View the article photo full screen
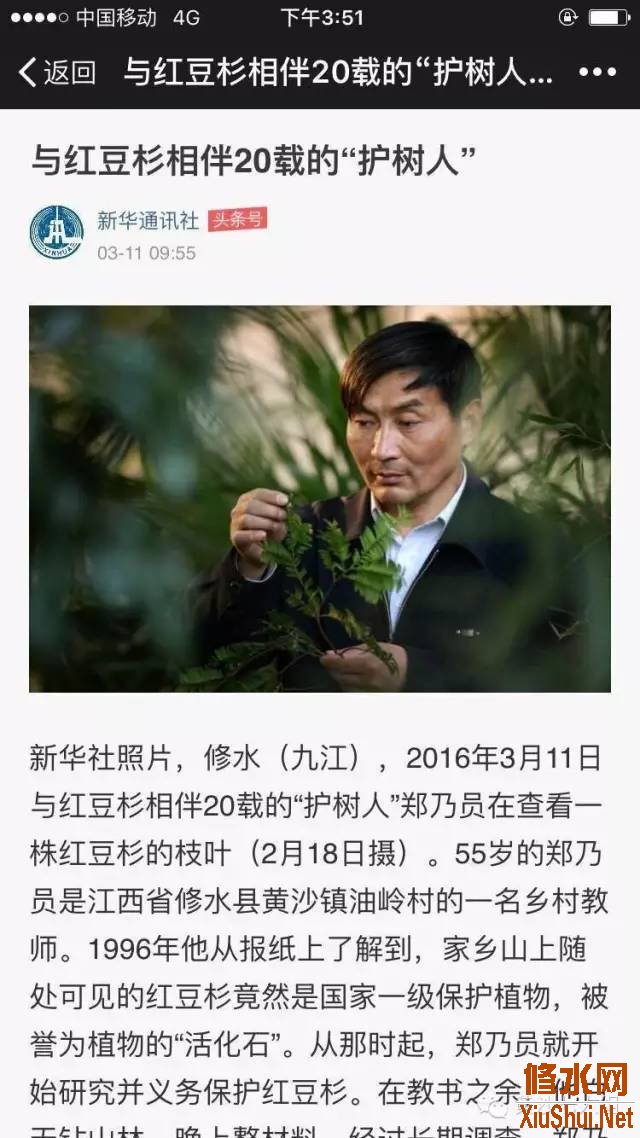Viewport: 640px width, 1138px height. point(320,498)
